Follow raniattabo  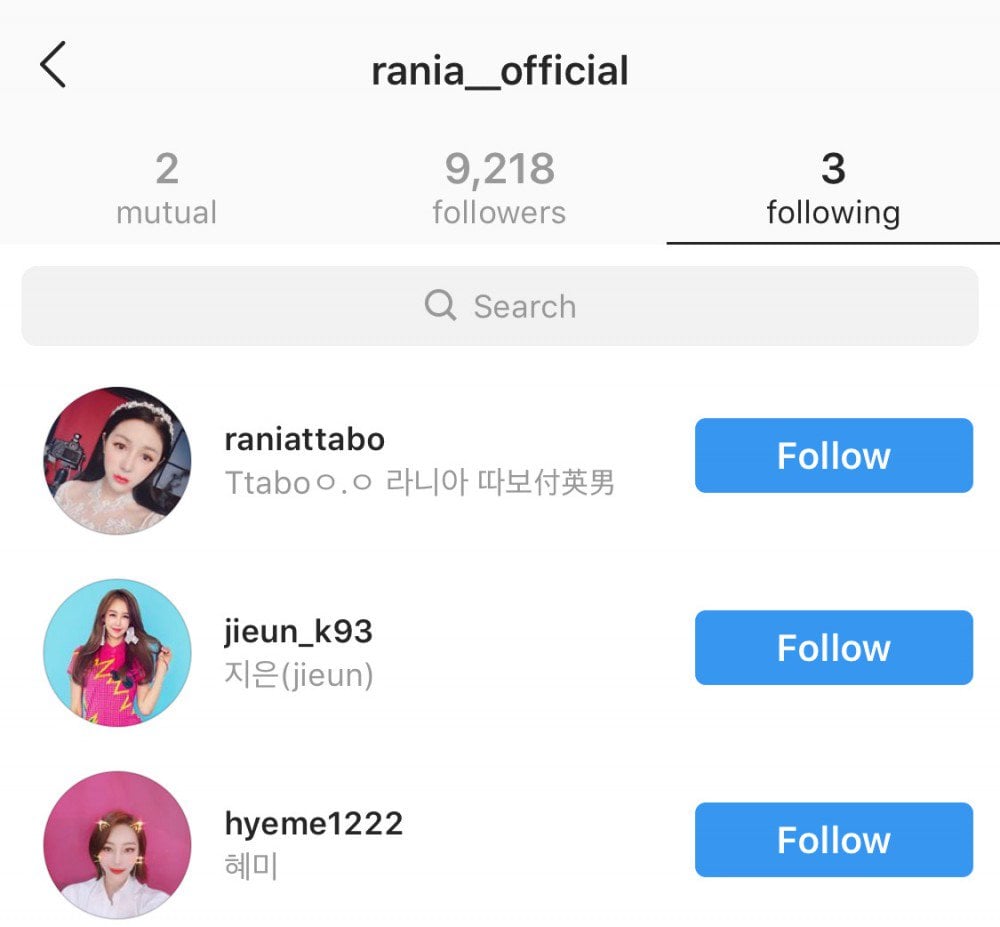coord(833,456)
